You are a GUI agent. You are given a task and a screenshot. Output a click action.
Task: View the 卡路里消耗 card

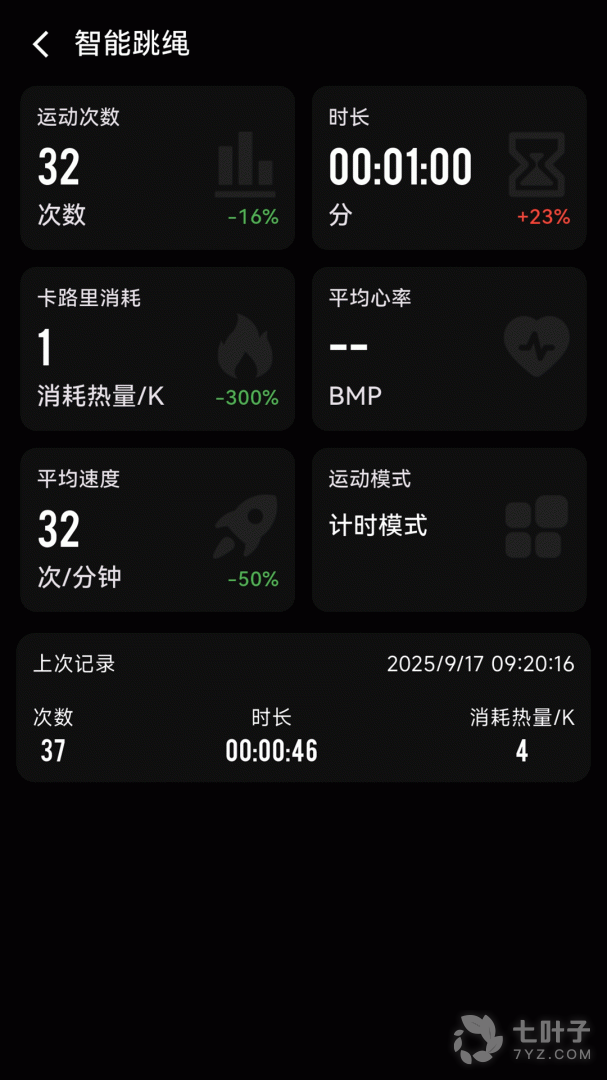pyautogui.click(x=158, y=348)
